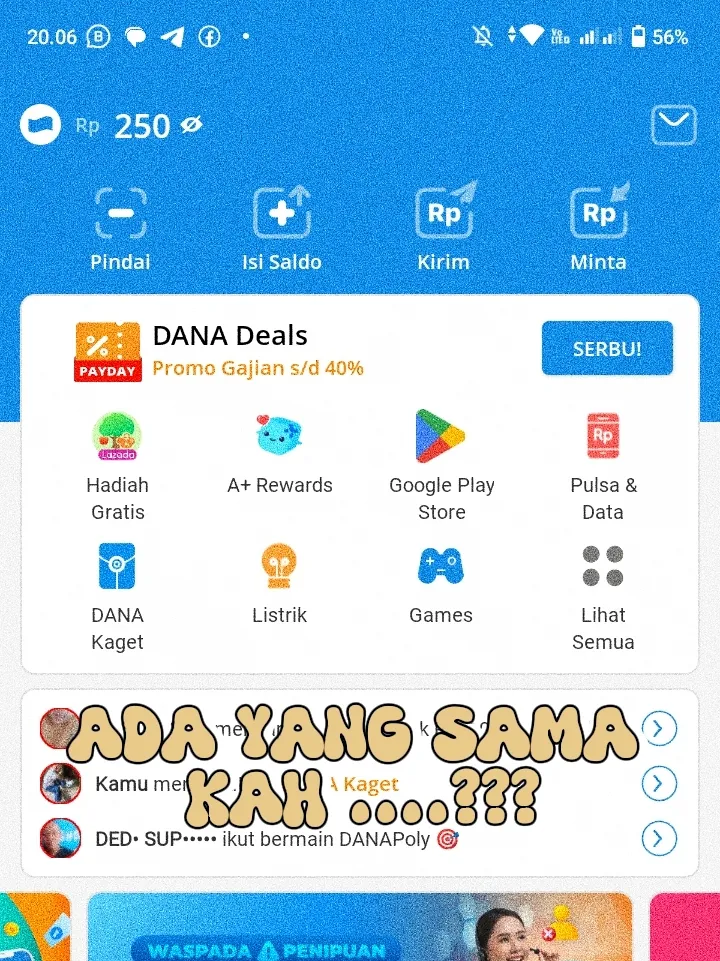Open Kirim to send money
This screenshot has width=720, height=961.
pyautogui.click(x=443, y=228)
